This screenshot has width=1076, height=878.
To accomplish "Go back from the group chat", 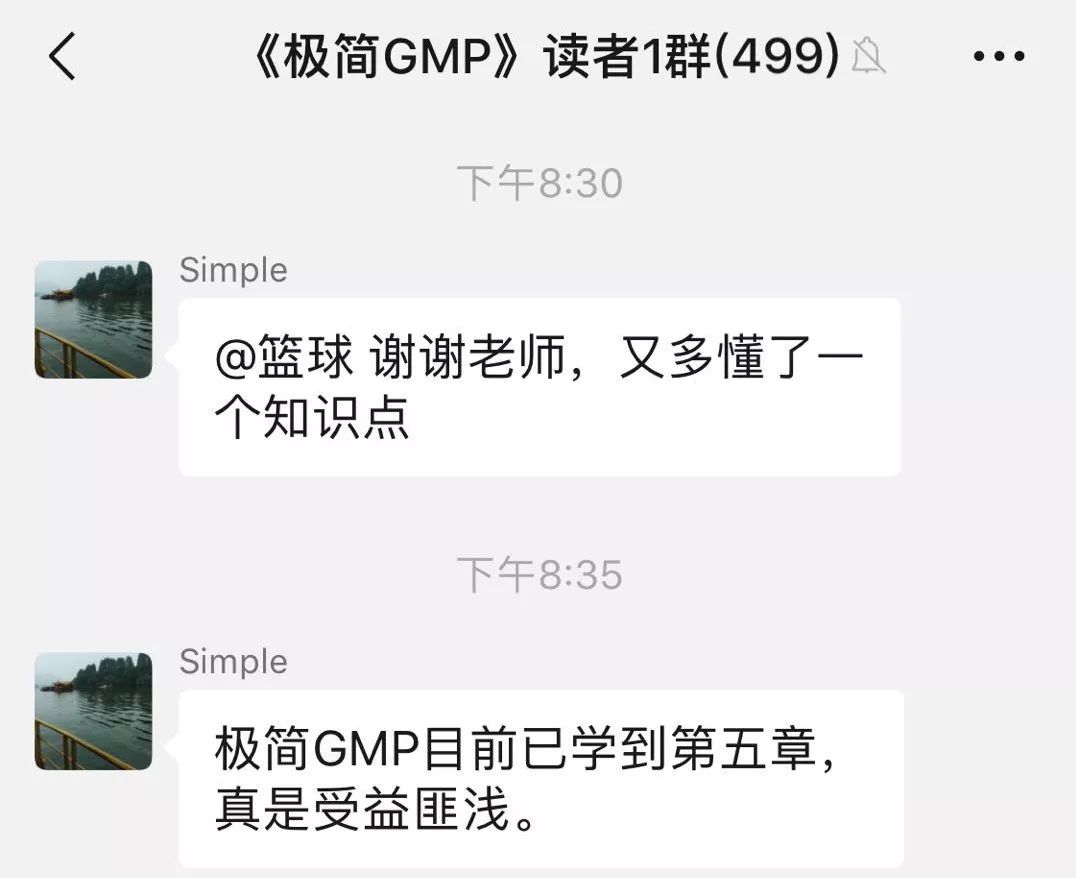I will 62,57.
